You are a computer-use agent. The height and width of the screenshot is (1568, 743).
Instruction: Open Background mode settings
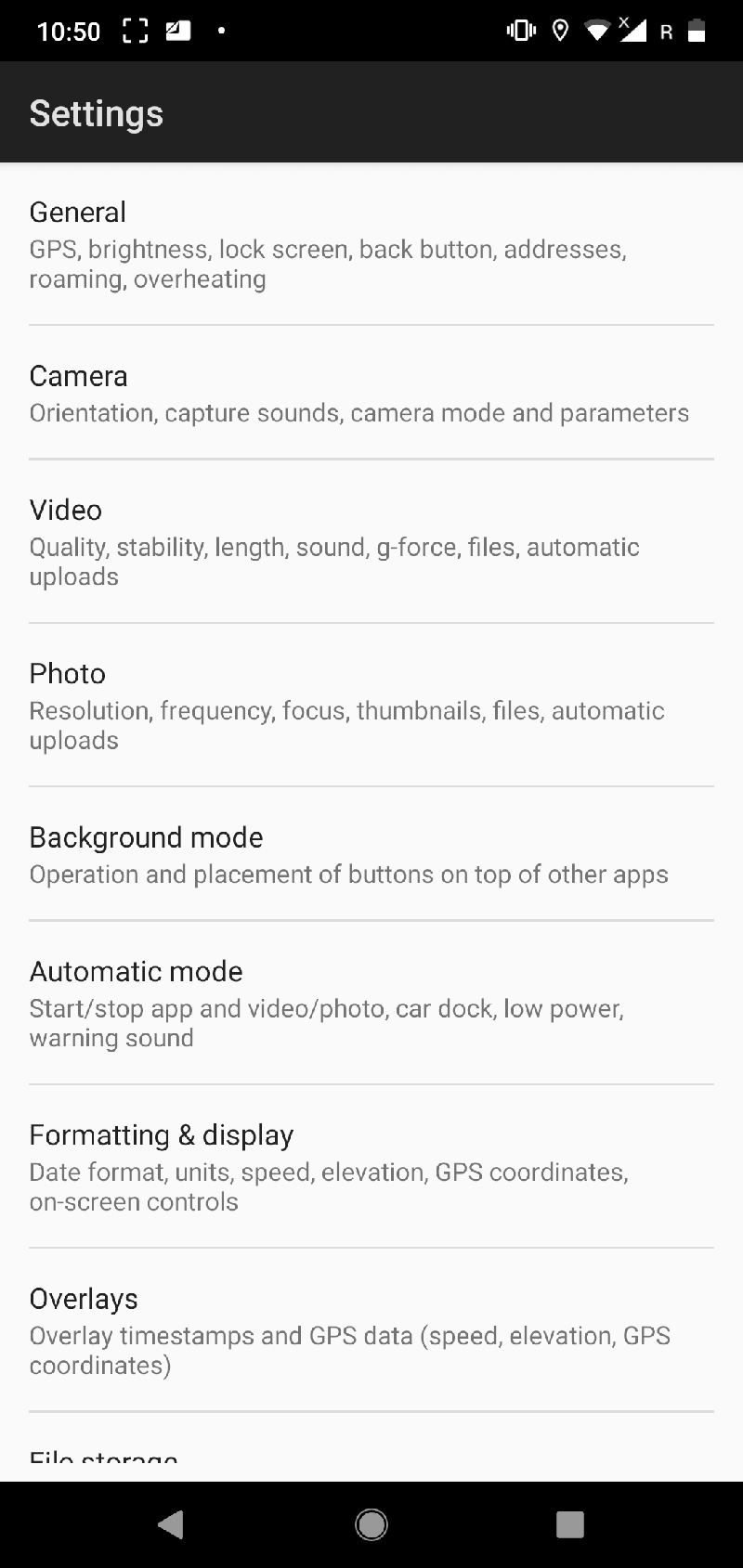[x=371, y=854]
